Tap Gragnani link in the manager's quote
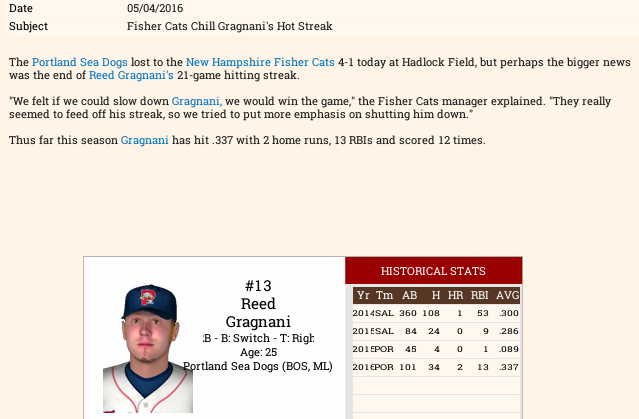 [196, 101]
